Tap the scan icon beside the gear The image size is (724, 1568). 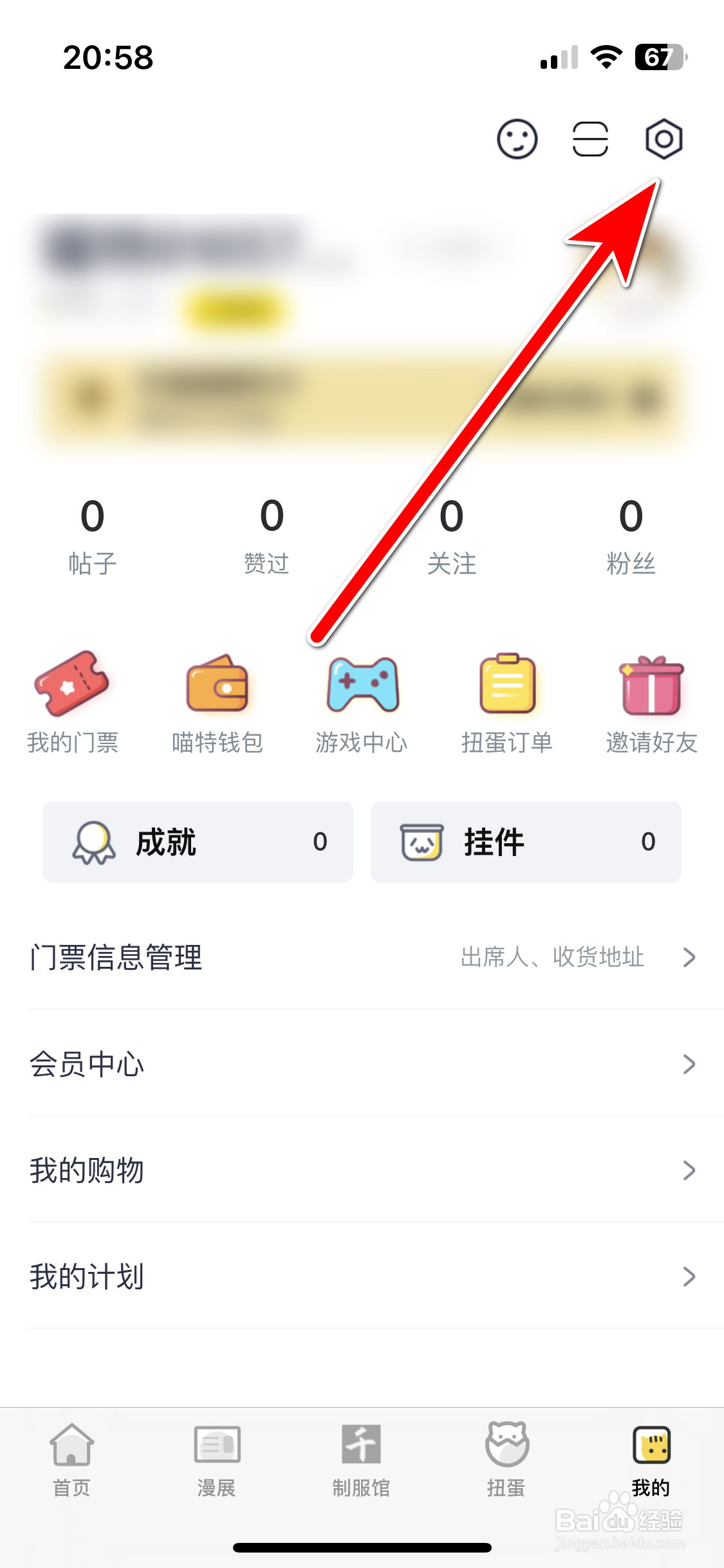point(590,140)
